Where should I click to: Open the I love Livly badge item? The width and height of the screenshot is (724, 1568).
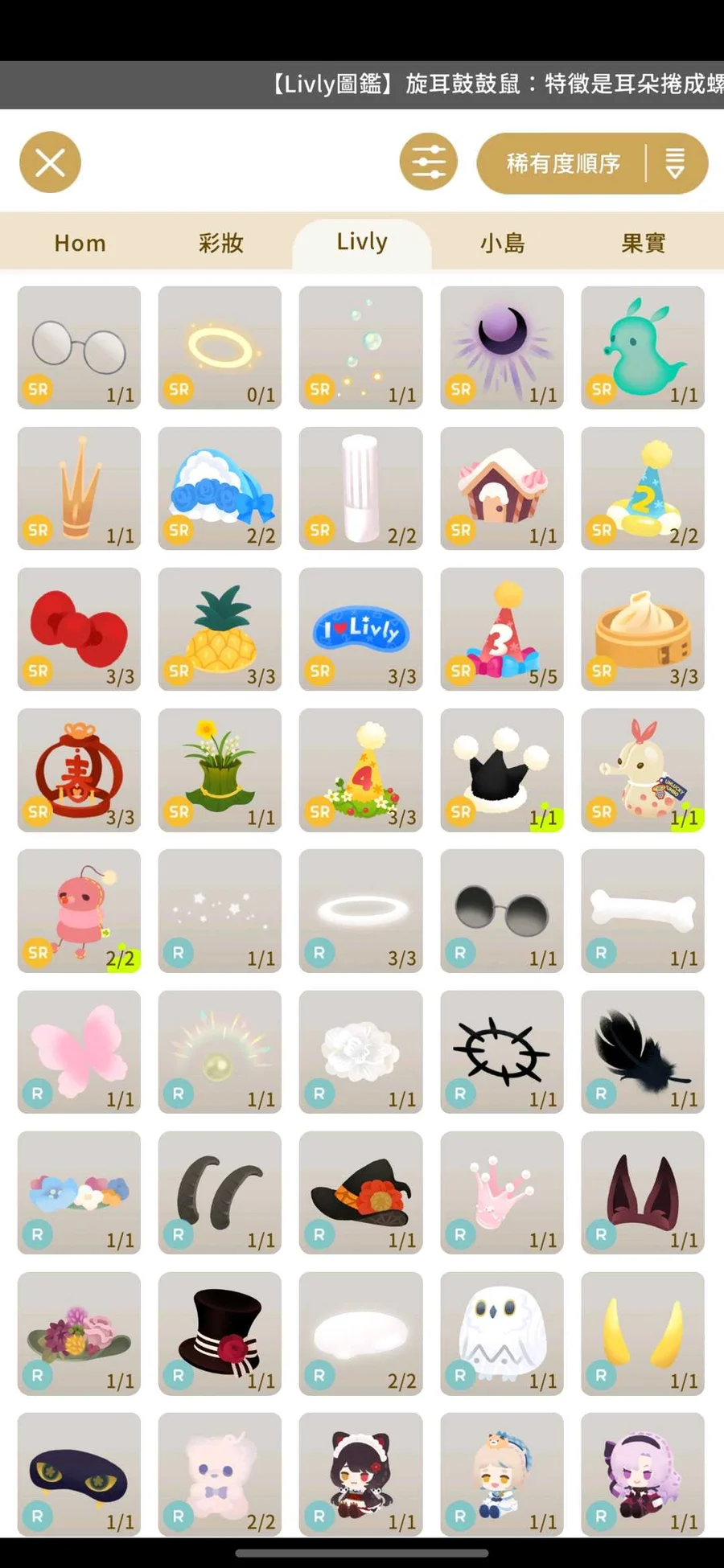(360, 629)
